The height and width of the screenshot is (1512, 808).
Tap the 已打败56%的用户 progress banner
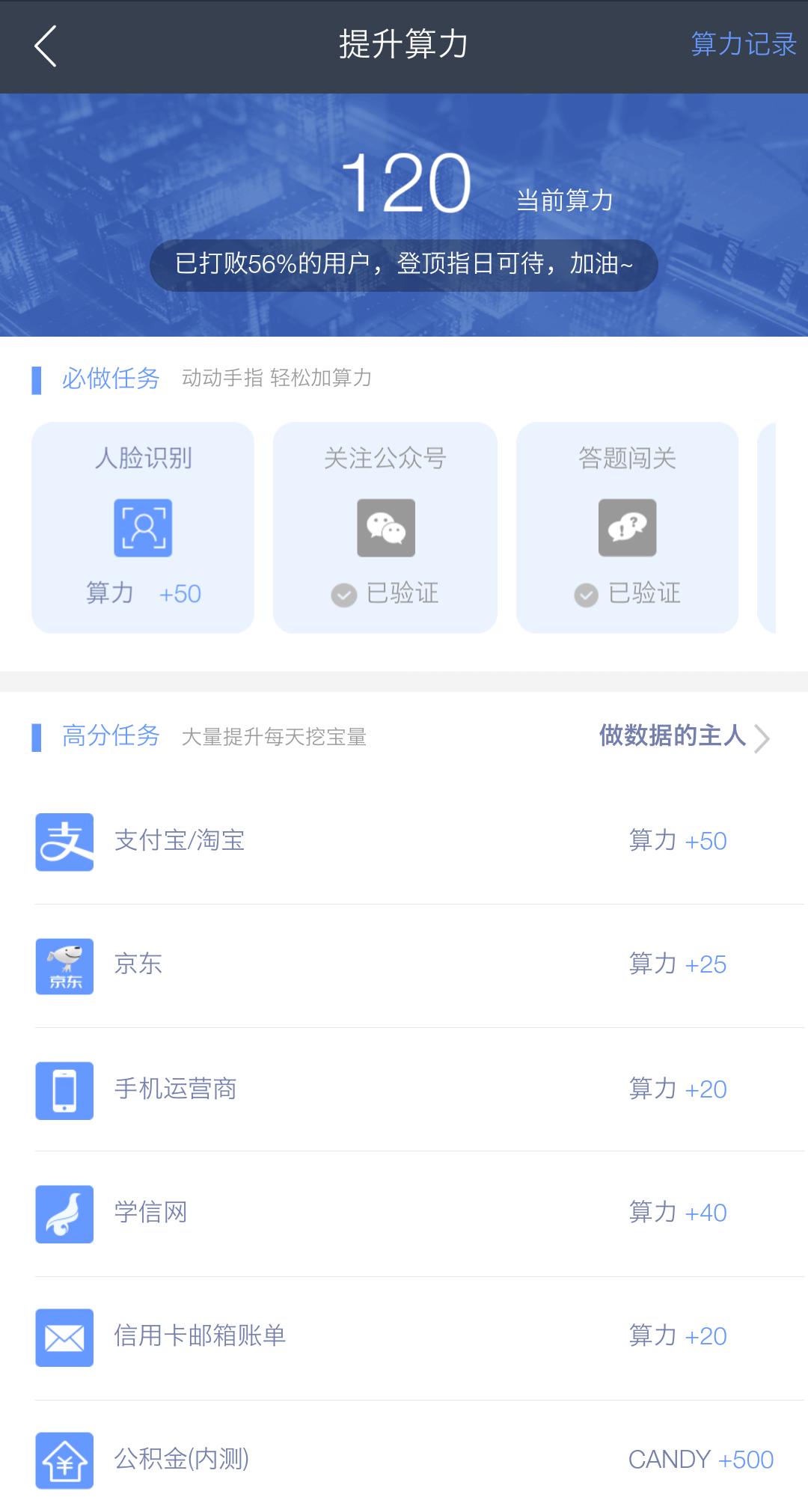pos(404,265)
